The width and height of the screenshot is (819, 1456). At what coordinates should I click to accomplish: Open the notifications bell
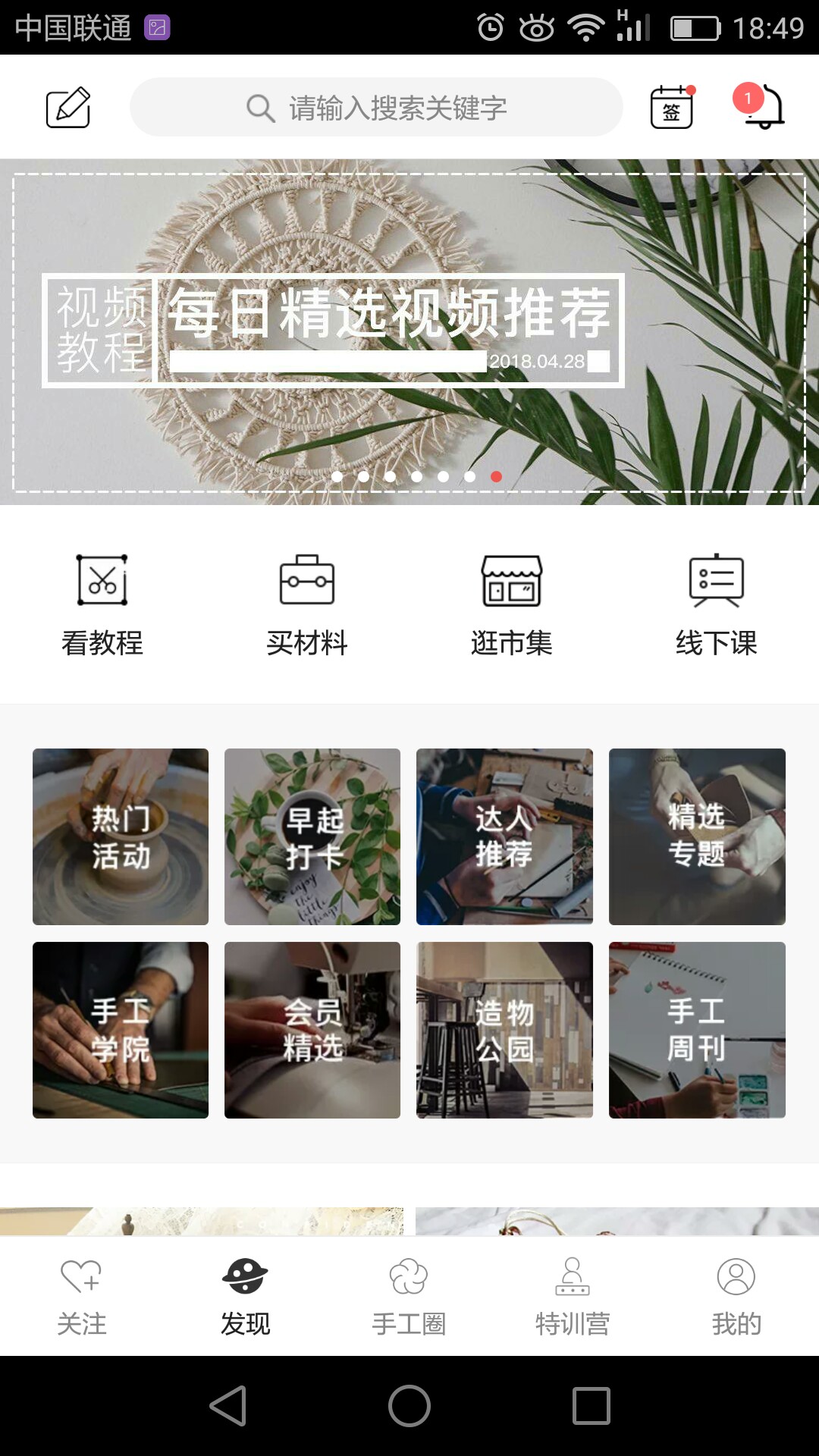pos(760,106)
